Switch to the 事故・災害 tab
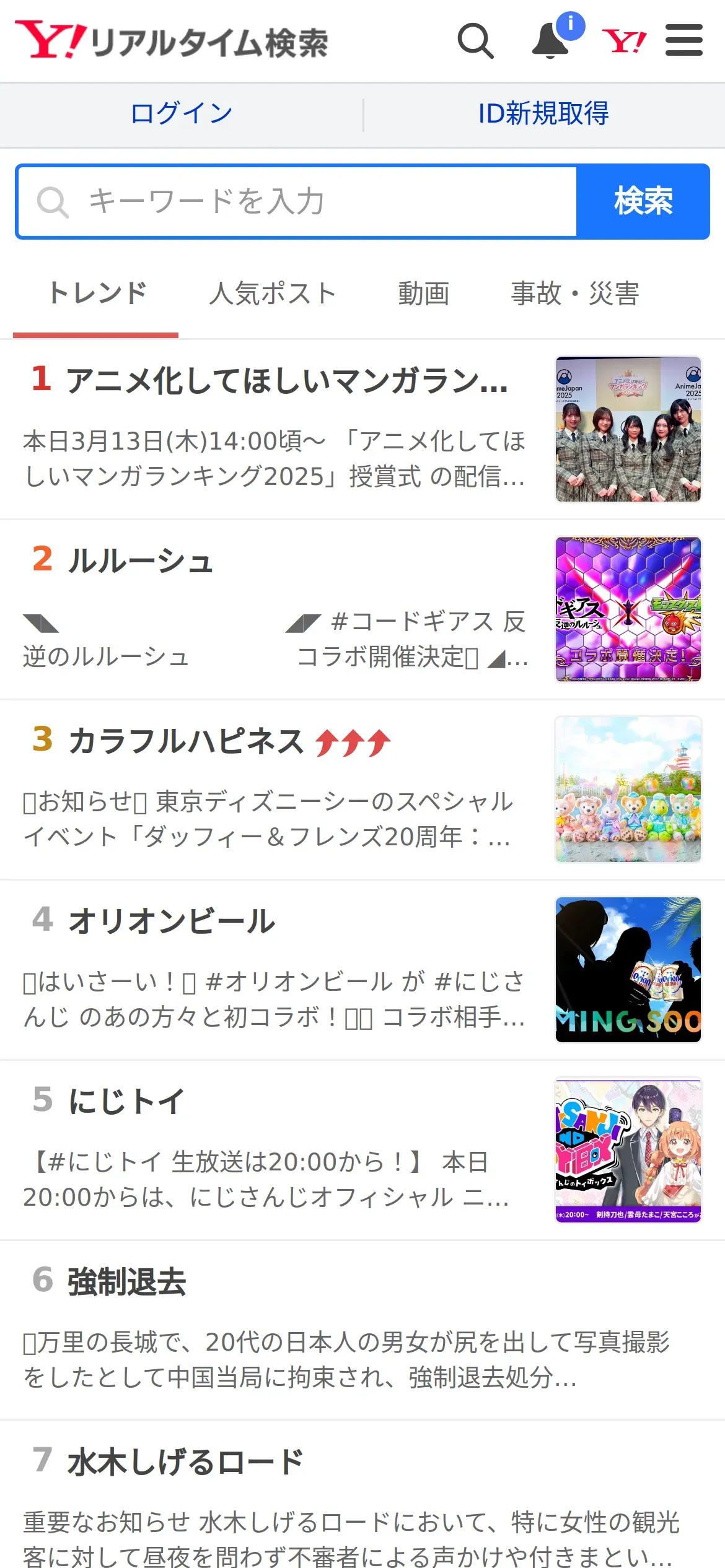Viewport: 725px width, 1568px height. pos(574,294)
